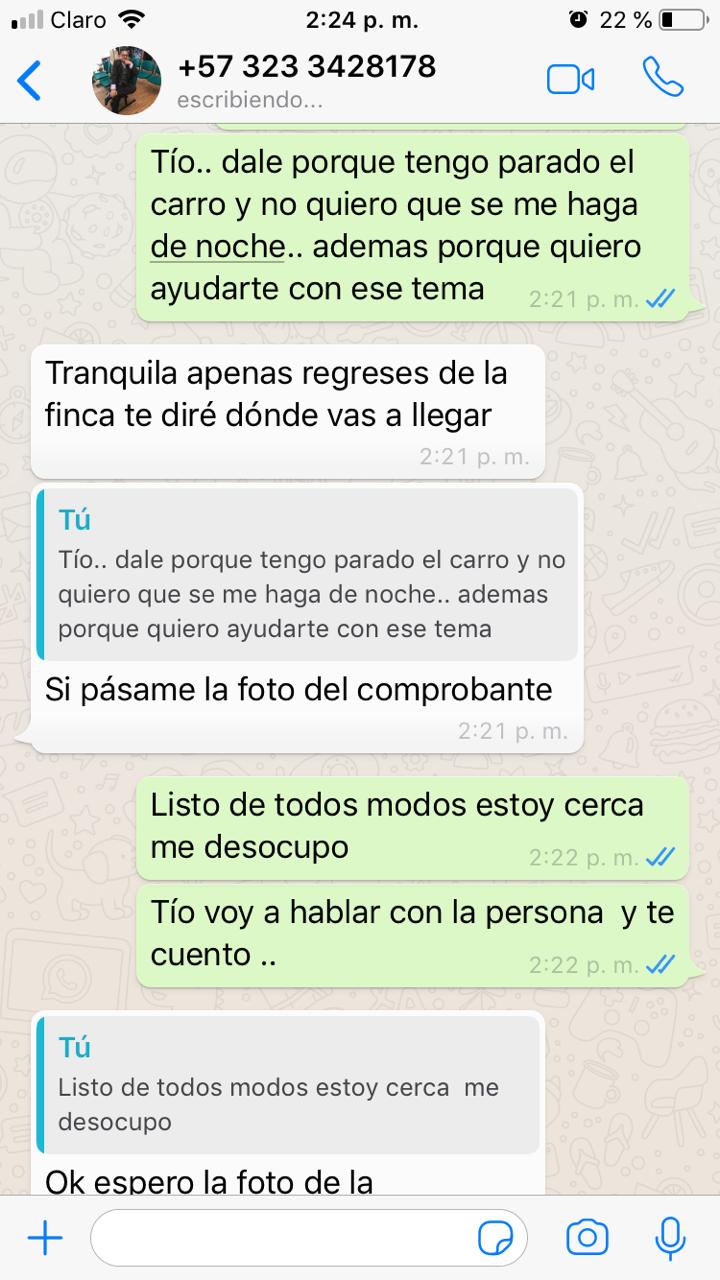Tap the microphone for voice message
Viewport: 720px width, 1280px height.
coord(669,1238)
